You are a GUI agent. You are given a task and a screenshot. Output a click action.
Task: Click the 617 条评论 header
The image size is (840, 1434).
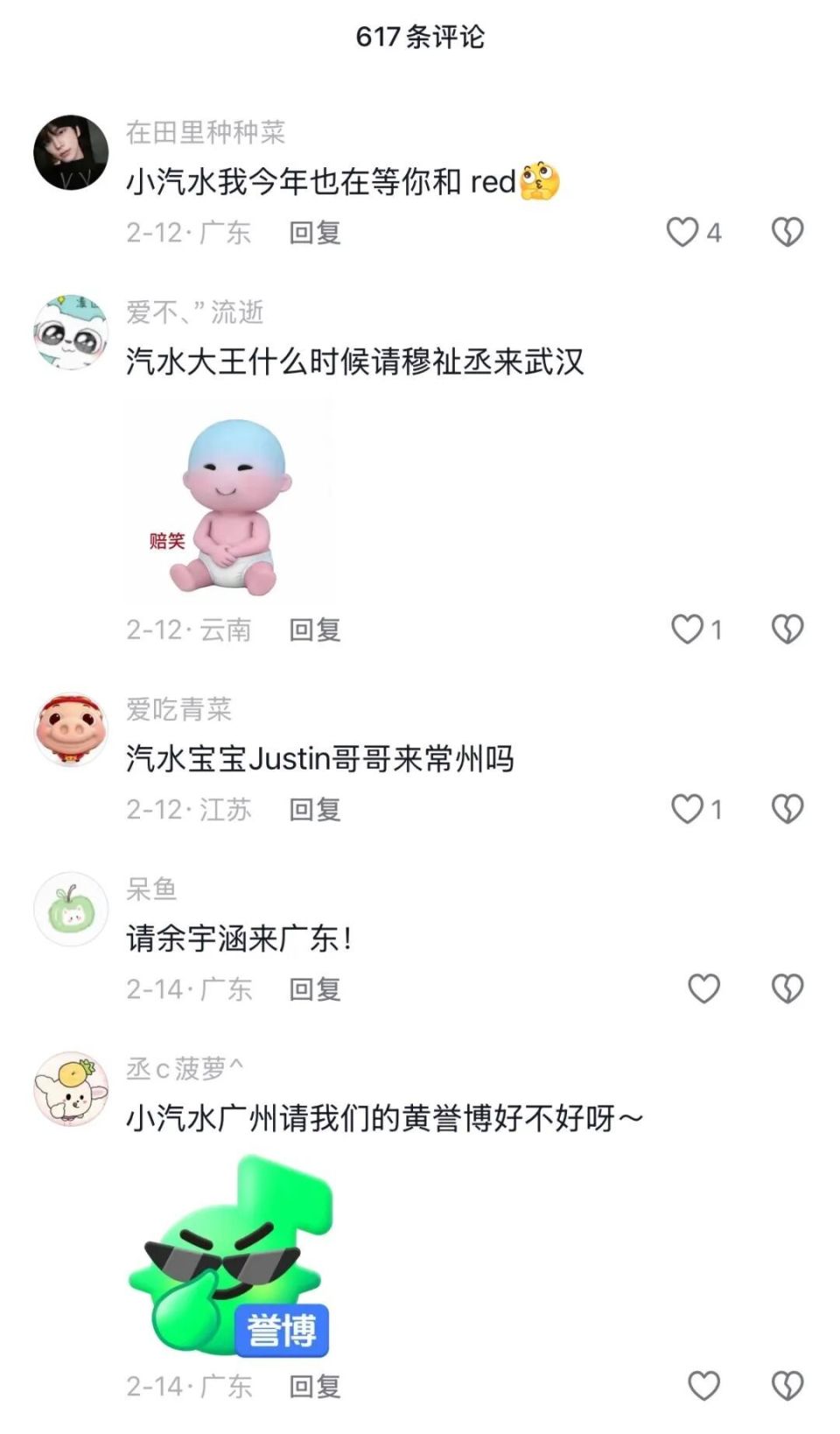click(x=420, y=37)
